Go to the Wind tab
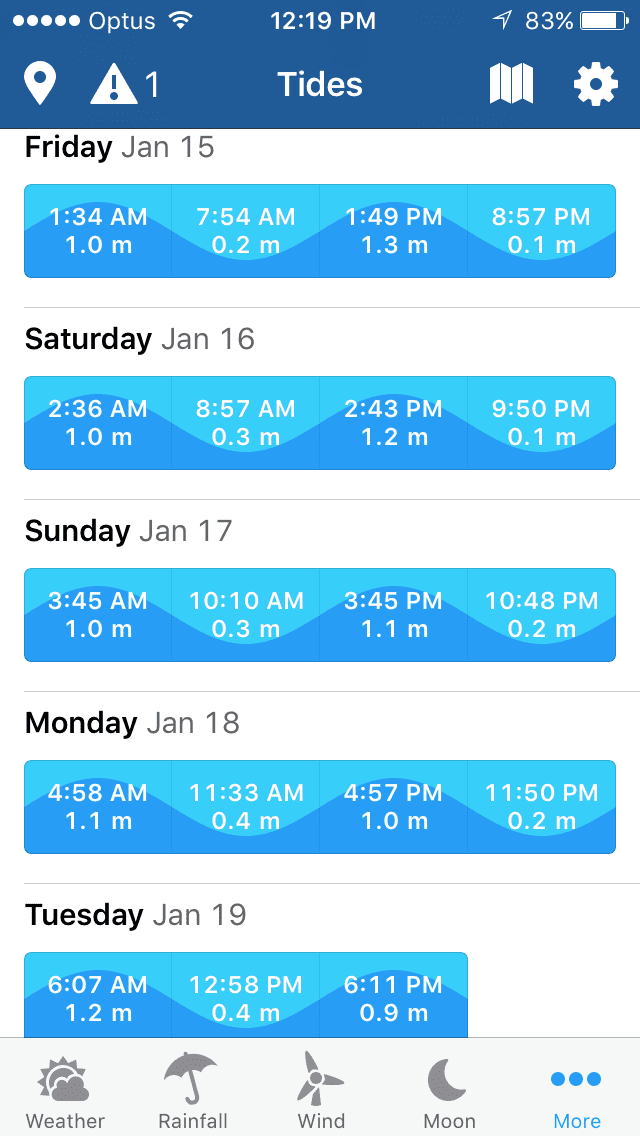Screen dimensions: 640x1136 point(321,1092)
